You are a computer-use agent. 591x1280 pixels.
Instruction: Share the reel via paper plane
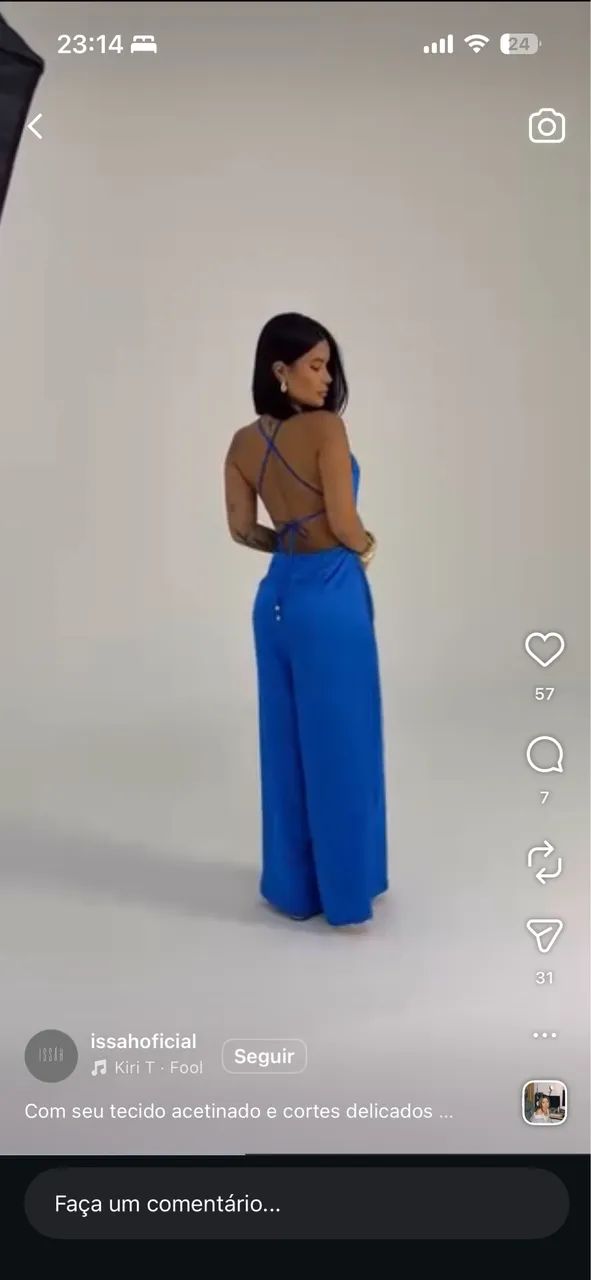tap(545, 935)
